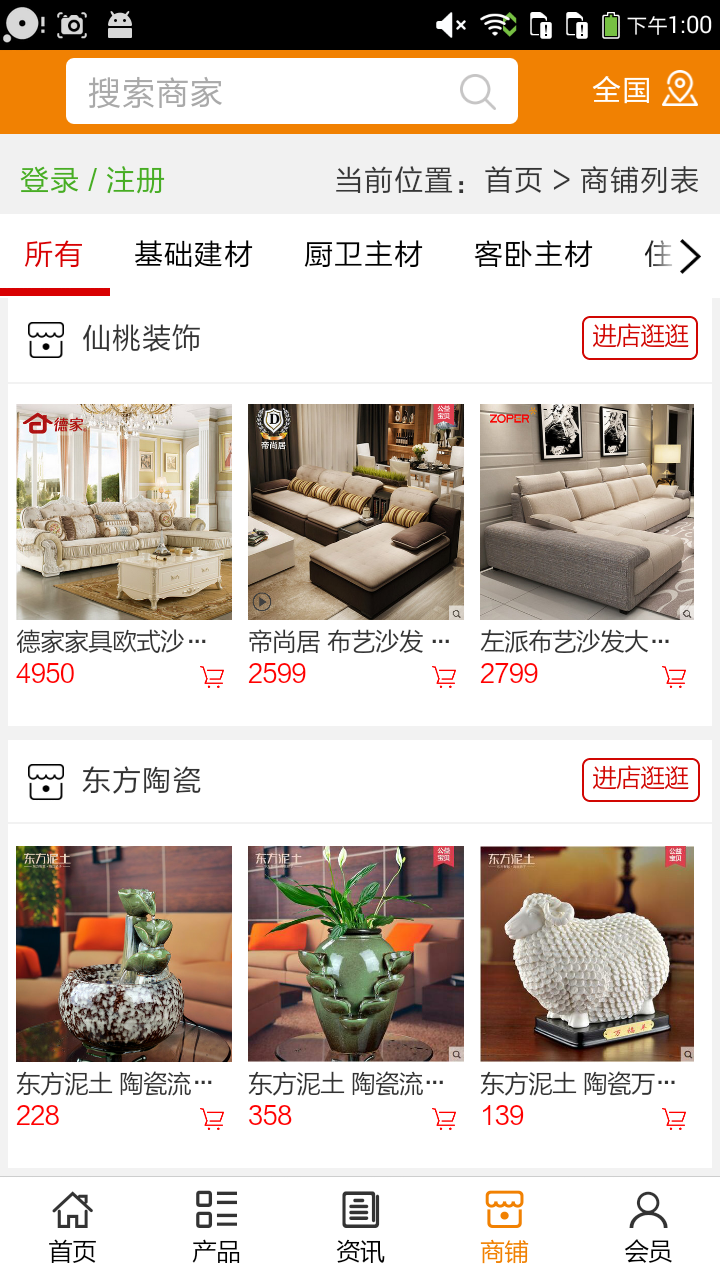Tap the location pin icon next to 全国
The image size is (720, 1280).
click(x=682, y=90)
